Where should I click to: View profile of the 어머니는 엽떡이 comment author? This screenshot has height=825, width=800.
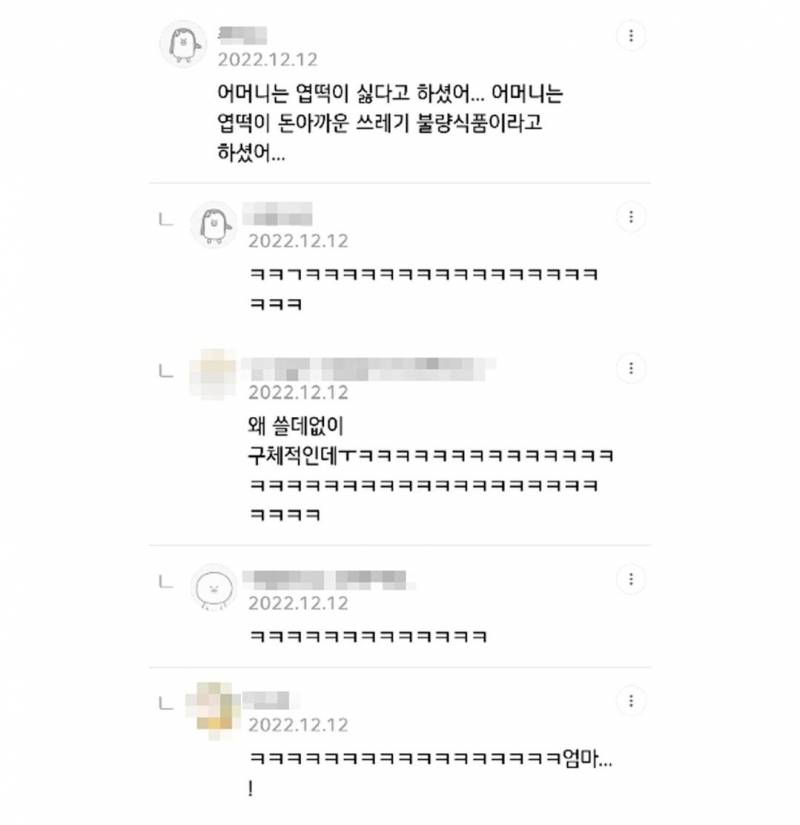pos(182,41)
